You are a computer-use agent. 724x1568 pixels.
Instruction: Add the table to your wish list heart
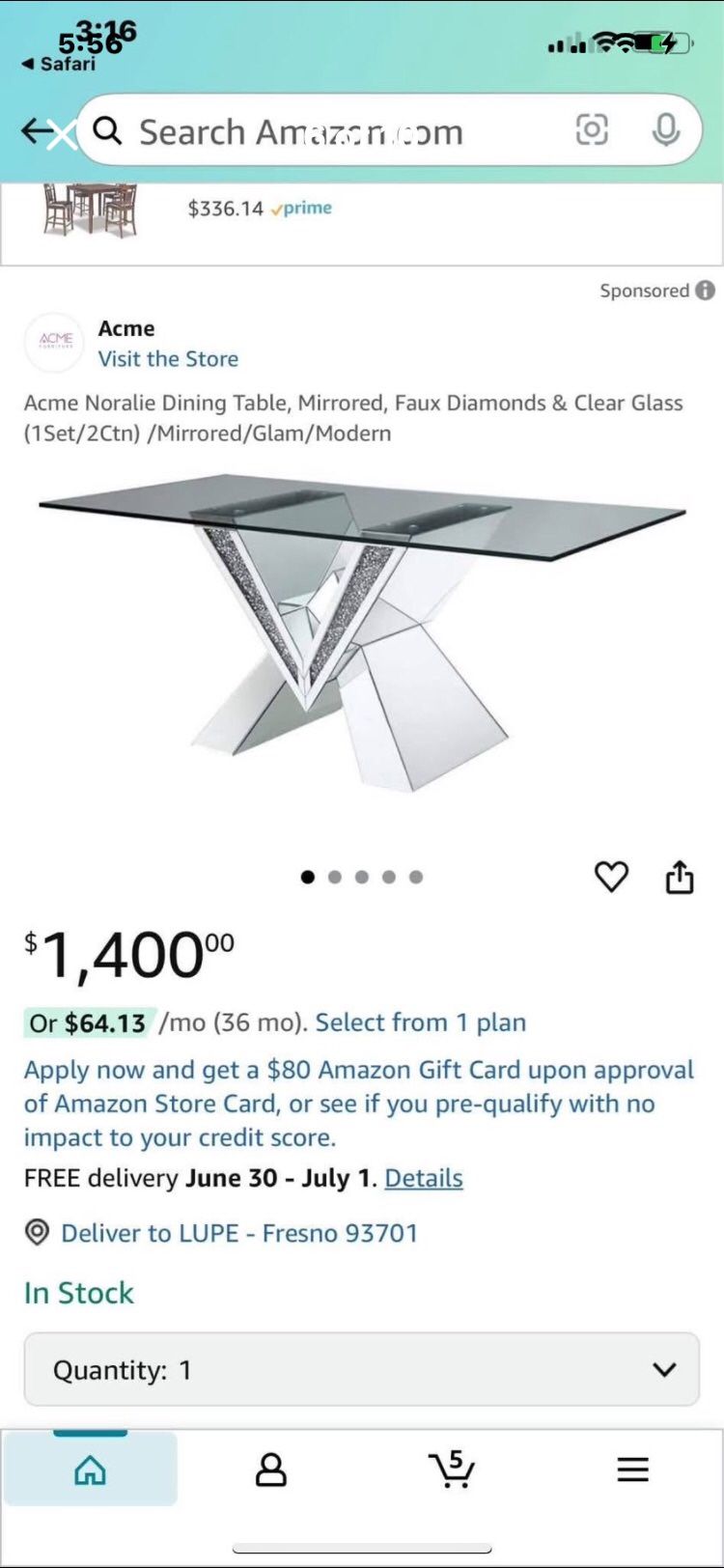click(611, 877)
